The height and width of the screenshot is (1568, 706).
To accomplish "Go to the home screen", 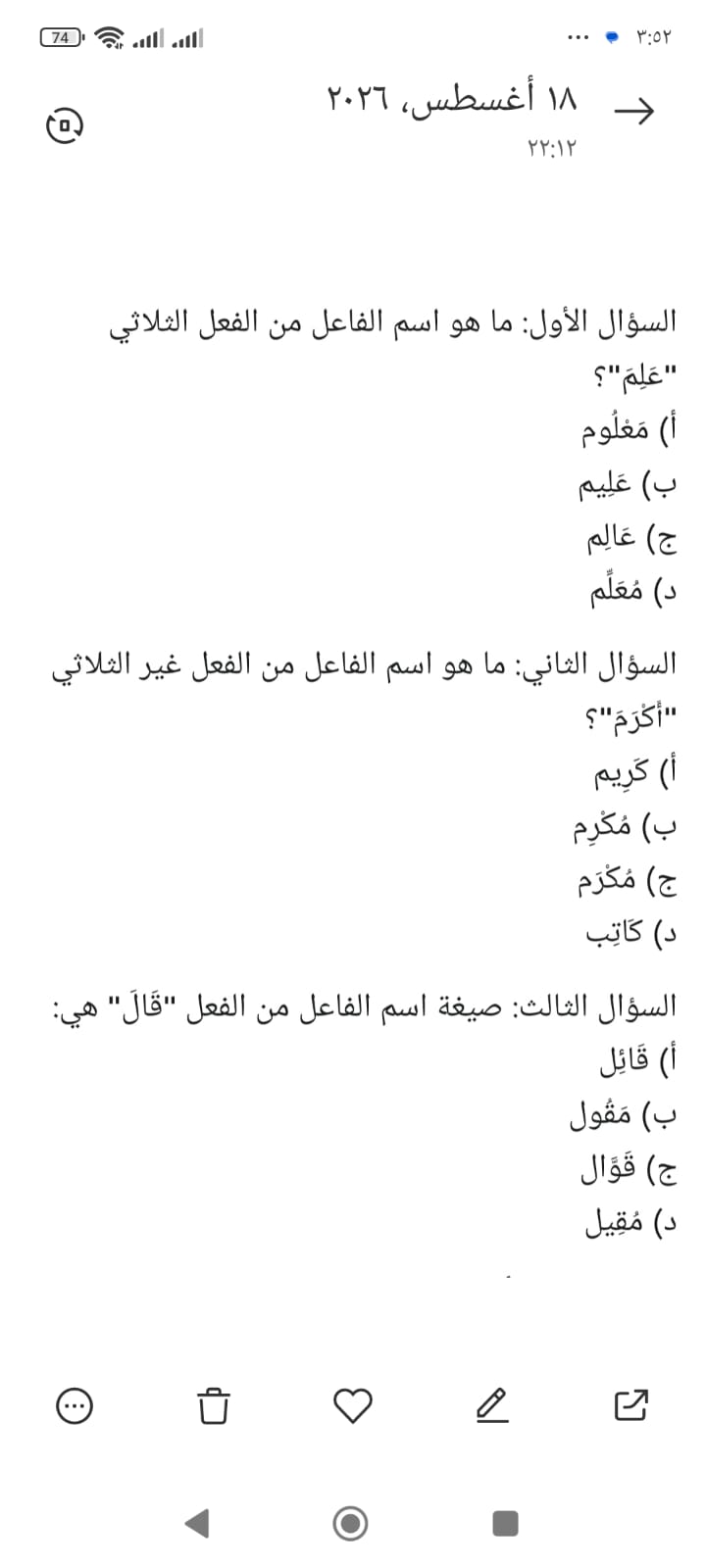I will [x=351, y=1523].
